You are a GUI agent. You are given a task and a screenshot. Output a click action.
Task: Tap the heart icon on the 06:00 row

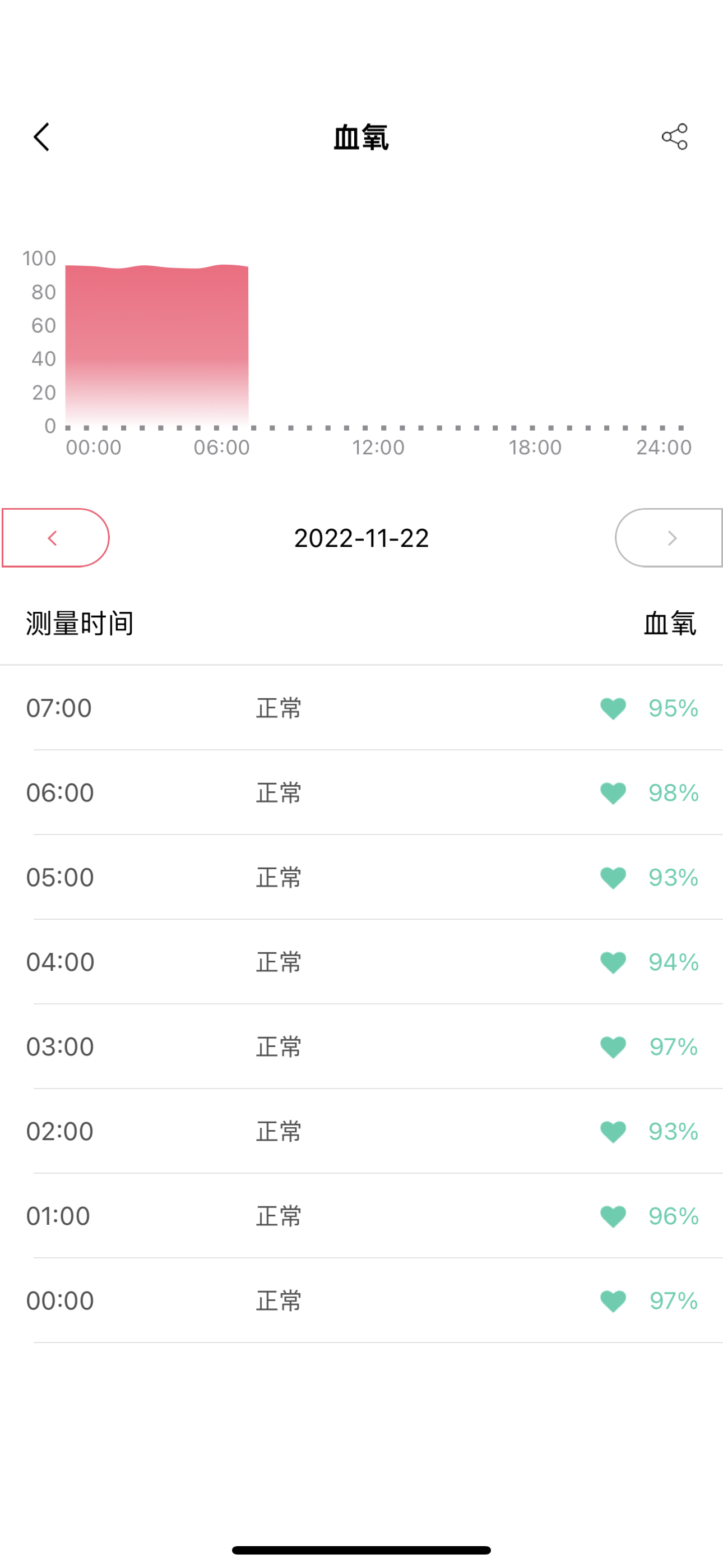pos(612,792)
